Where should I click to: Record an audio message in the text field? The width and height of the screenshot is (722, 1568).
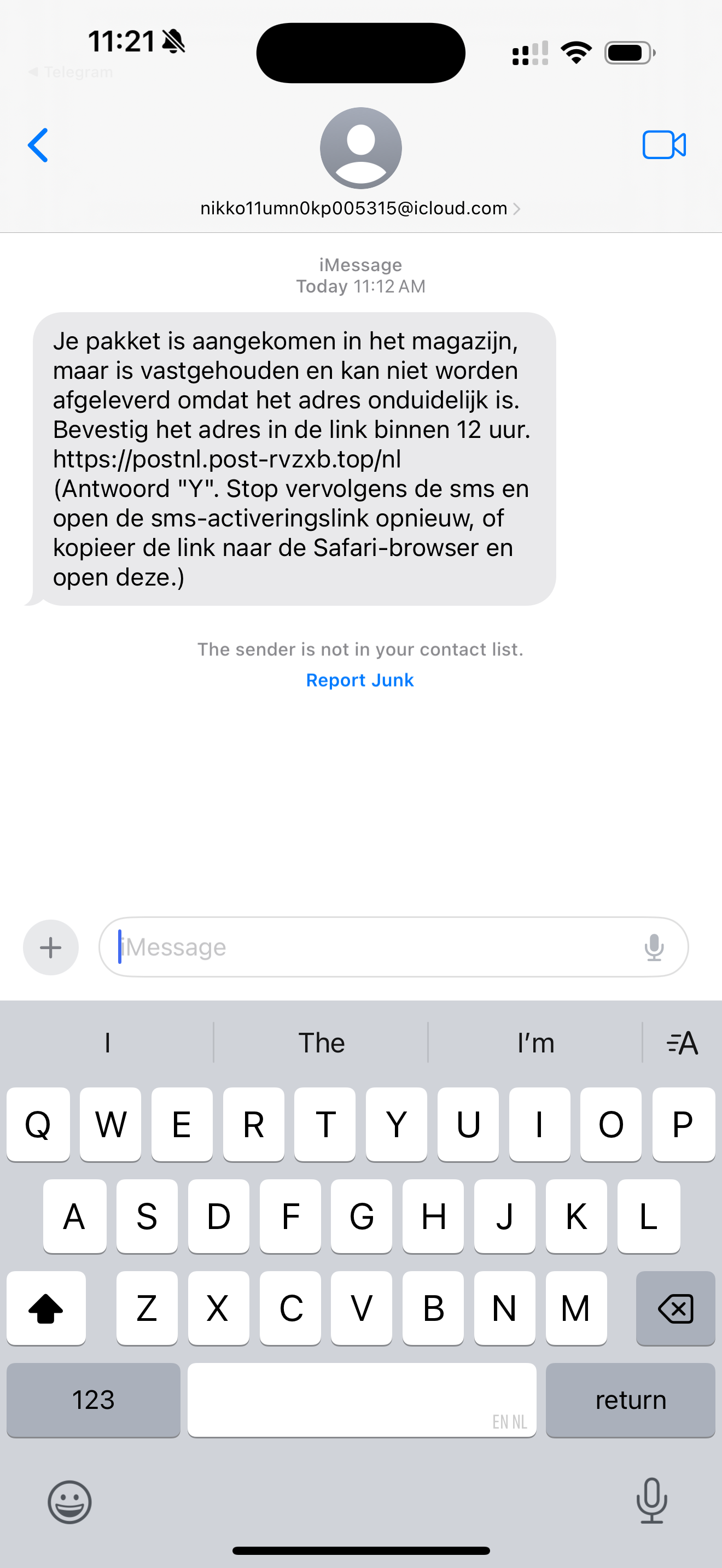point(654,947)
